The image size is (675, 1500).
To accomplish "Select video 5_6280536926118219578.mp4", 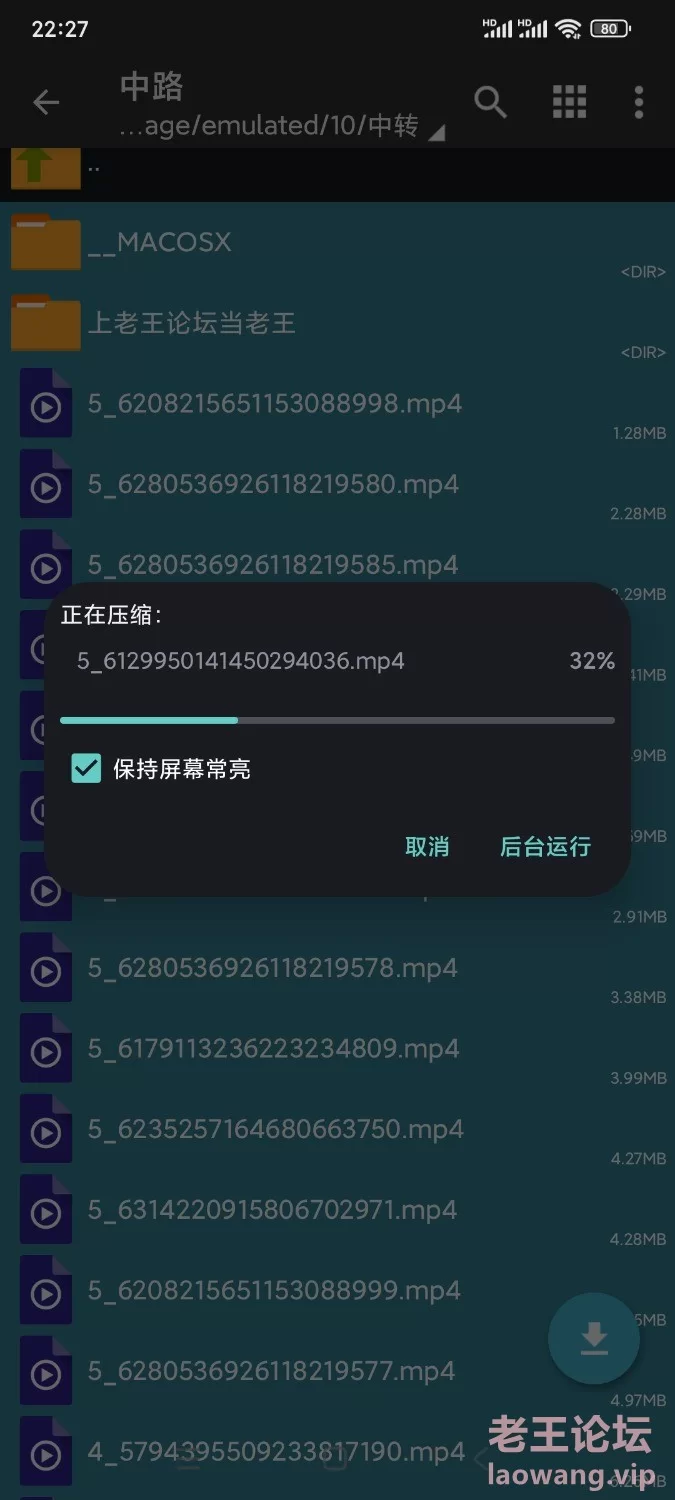I will (x=273, y=968).
